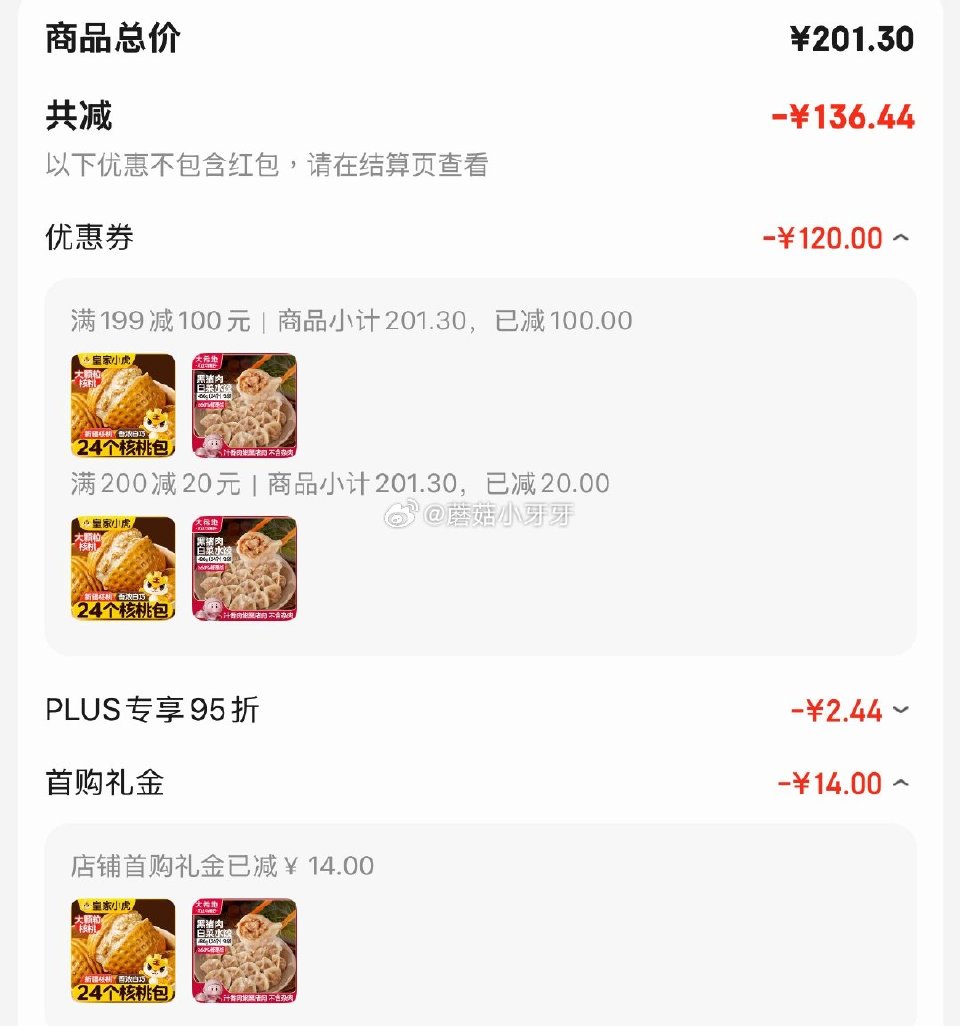Click the red -¥2.44 PLUS discount value
960x1026 pixels.
pyautogui.click(x=839, y=711)
